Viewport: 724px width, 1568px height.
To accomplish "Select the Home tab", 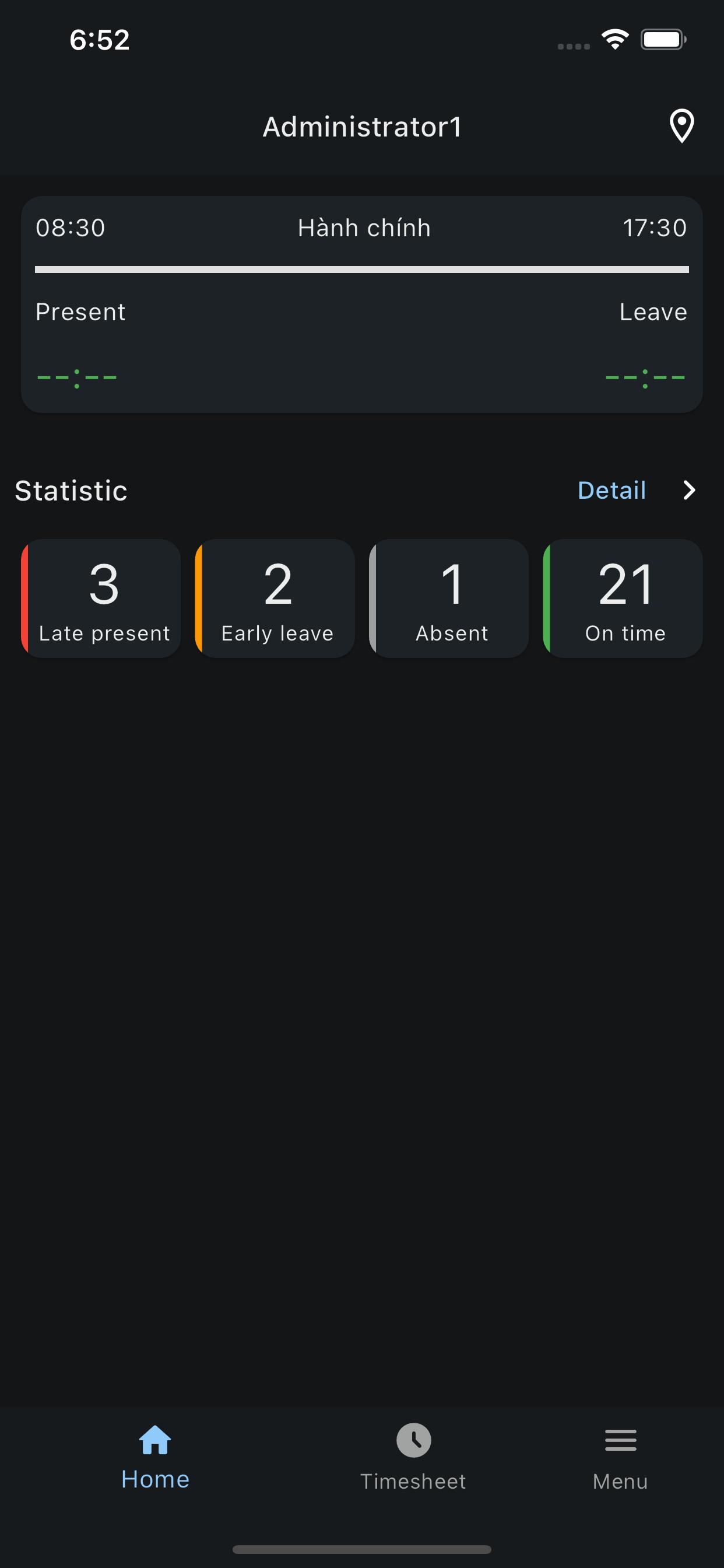I will click(155, 1457).
